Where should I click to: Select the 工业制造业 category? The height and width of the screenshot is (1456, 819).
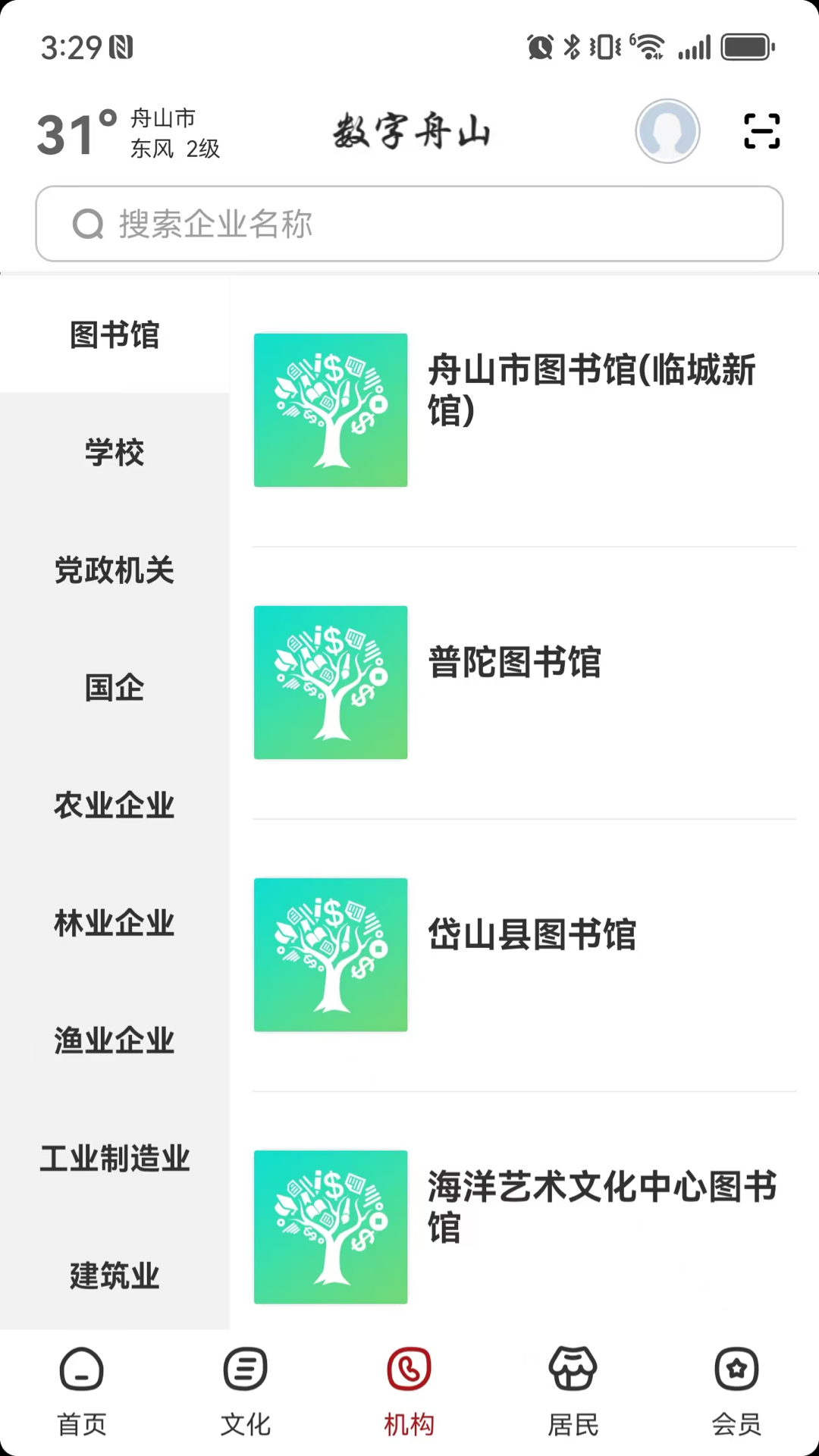(x=115, y=1158)
